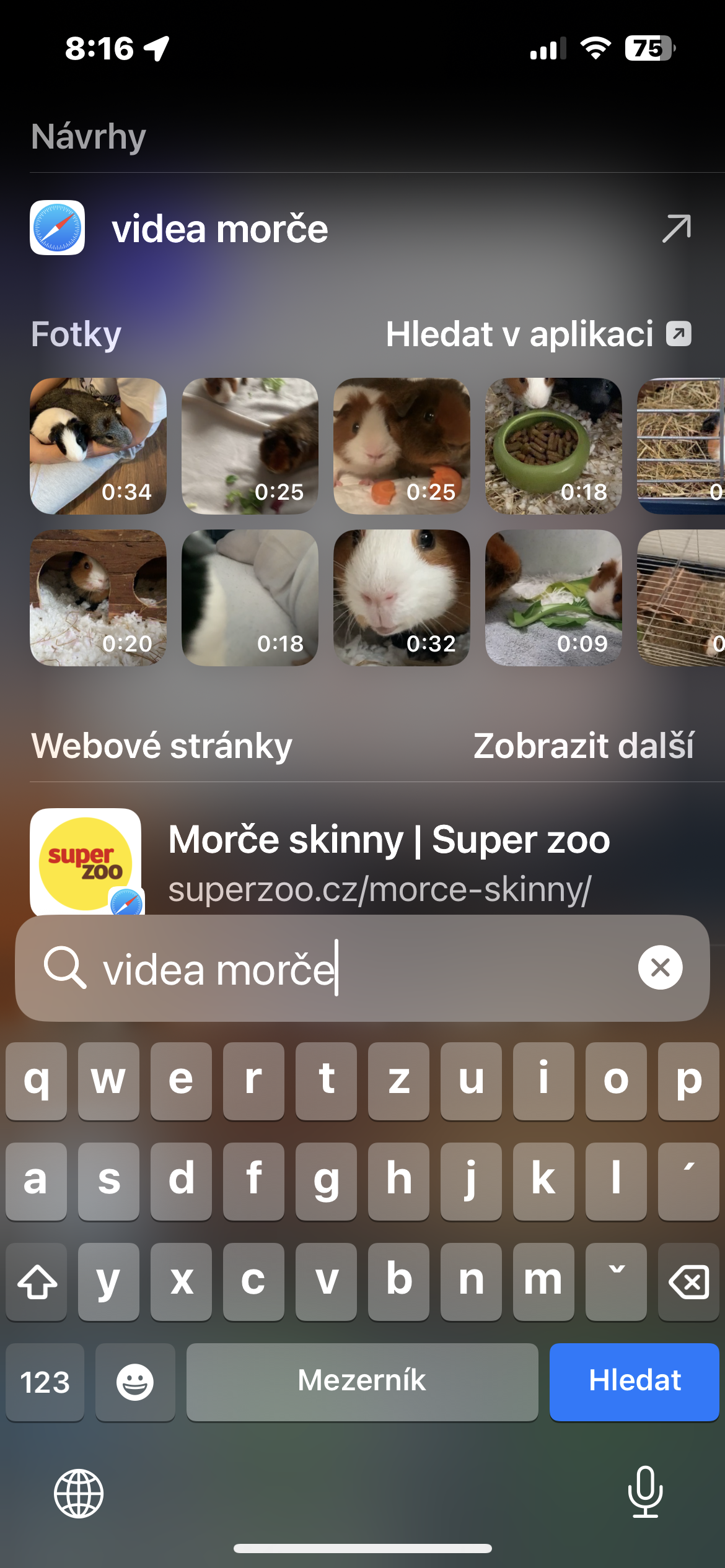Play the 0:32 video thumbnail

(402, 598)
